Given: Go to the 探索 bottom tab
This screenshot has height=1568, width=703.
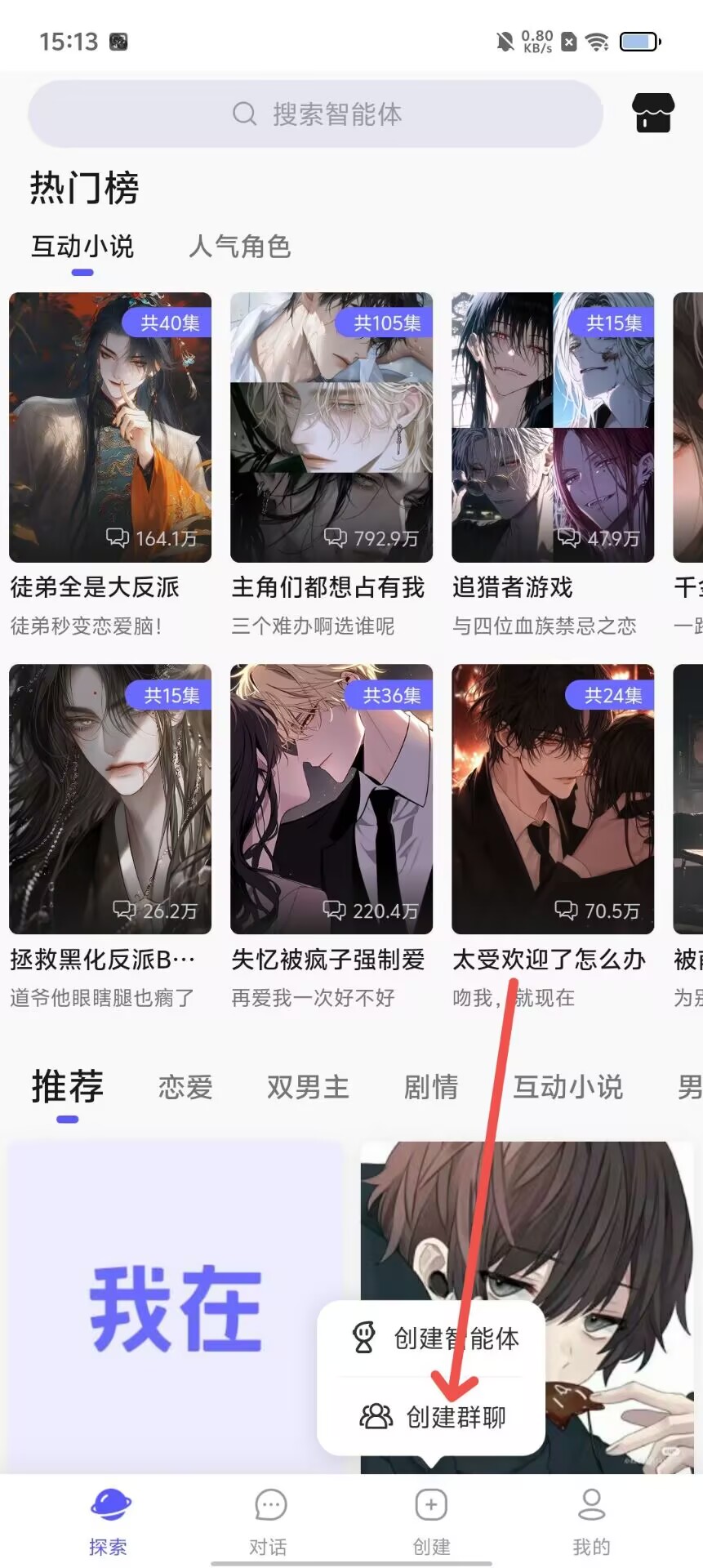Looking at the screenshot, I should [x=109, y=1520].
